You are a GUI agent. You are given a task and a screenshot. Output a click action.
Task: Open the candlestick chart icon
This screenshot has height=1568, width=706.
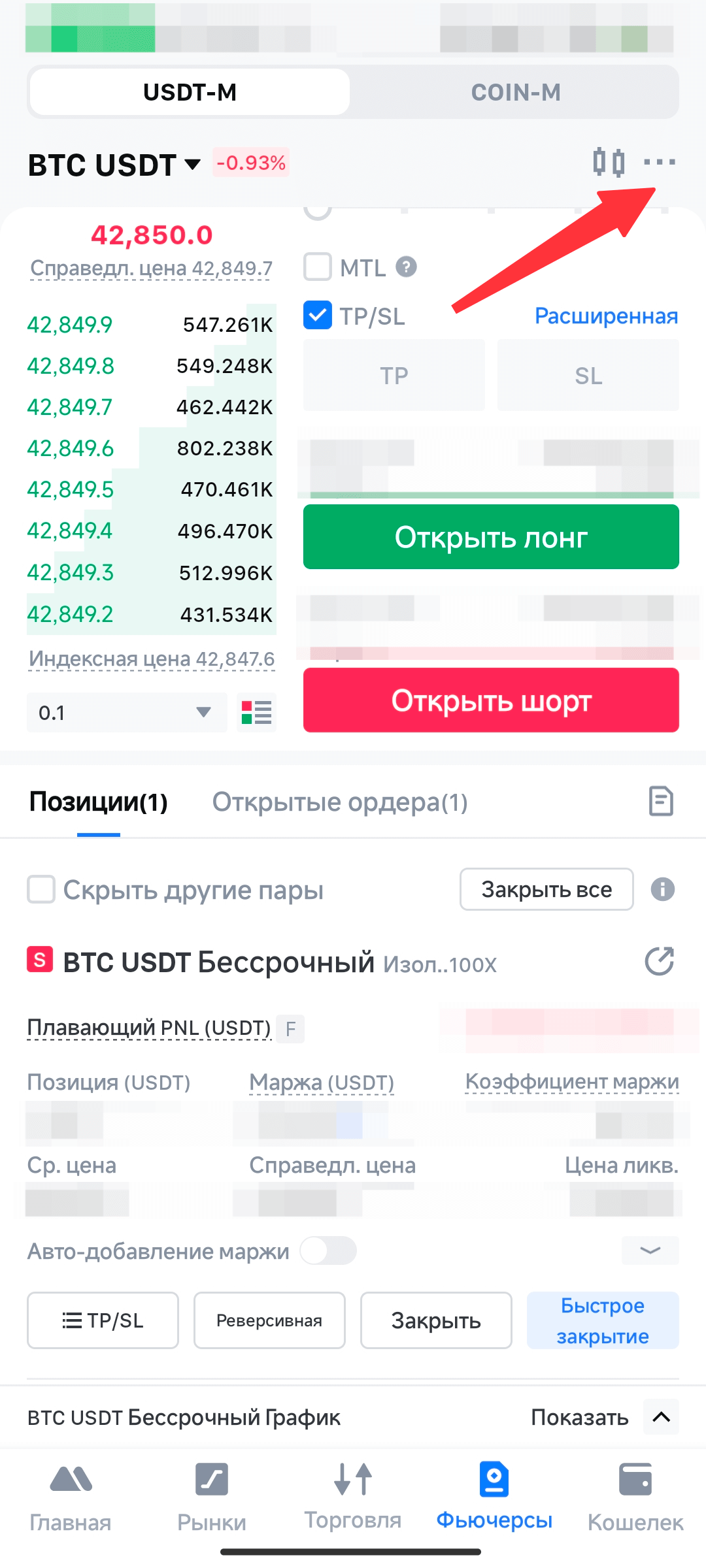pos(609,162)
